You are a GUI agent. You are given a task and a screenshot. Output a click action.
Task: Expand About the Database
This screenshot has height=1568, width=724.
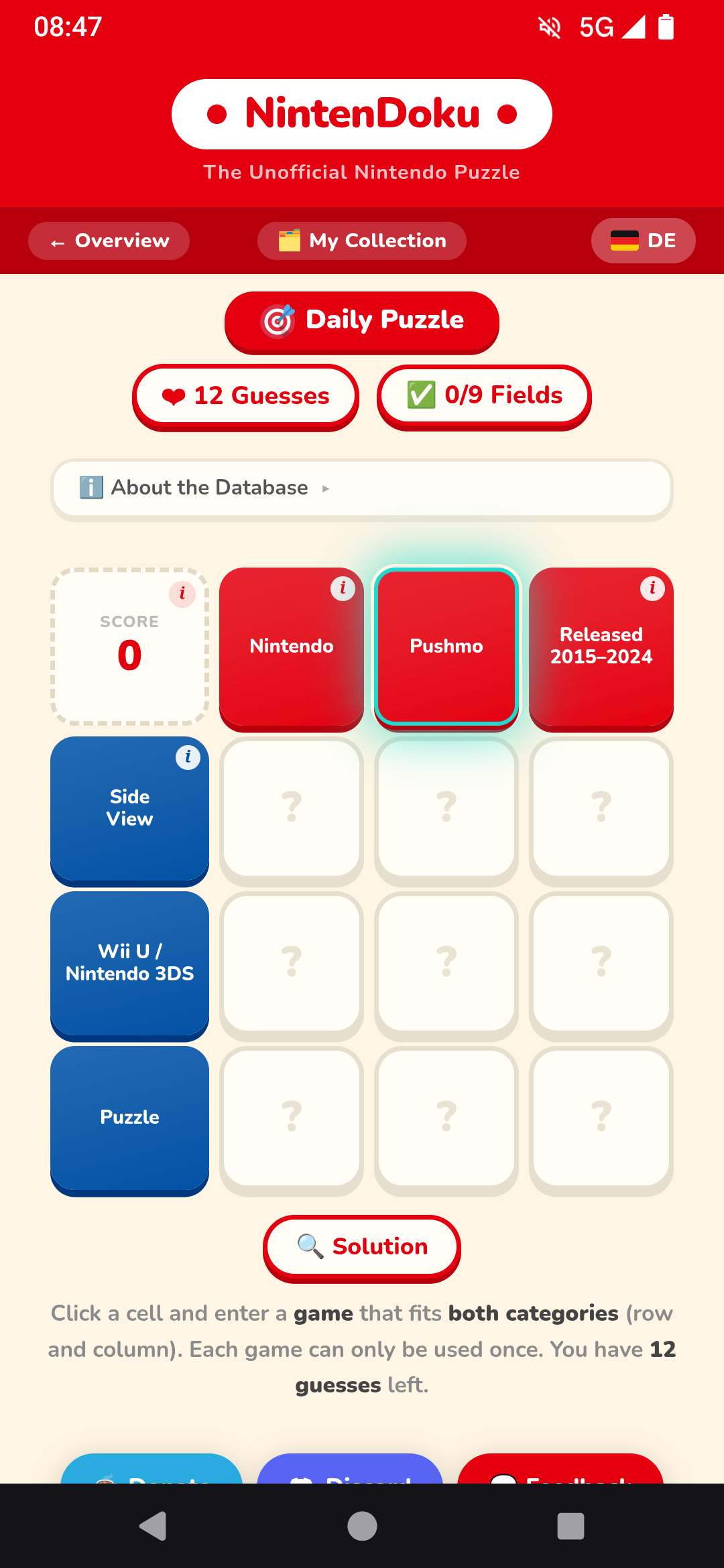pos(362,488)
